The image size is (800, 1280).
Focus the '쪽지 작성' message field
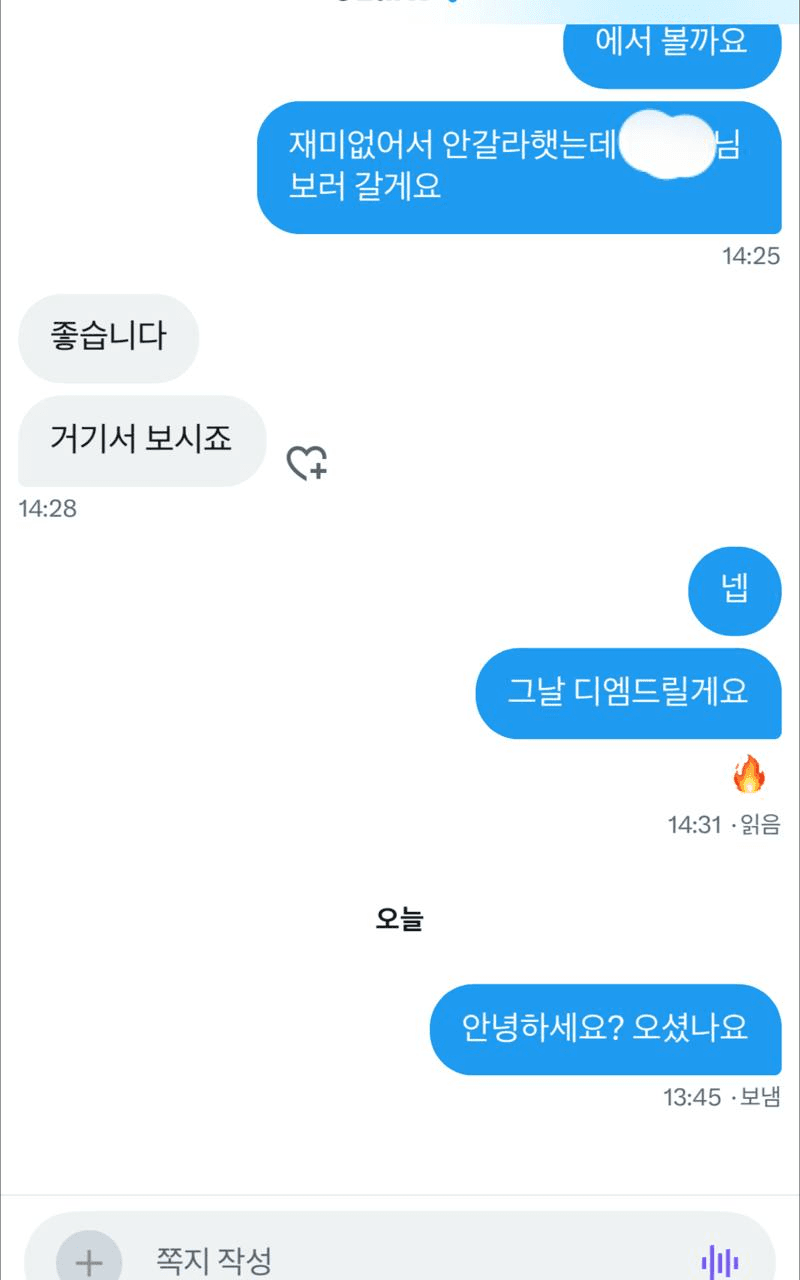click(x=400, y=1260)
